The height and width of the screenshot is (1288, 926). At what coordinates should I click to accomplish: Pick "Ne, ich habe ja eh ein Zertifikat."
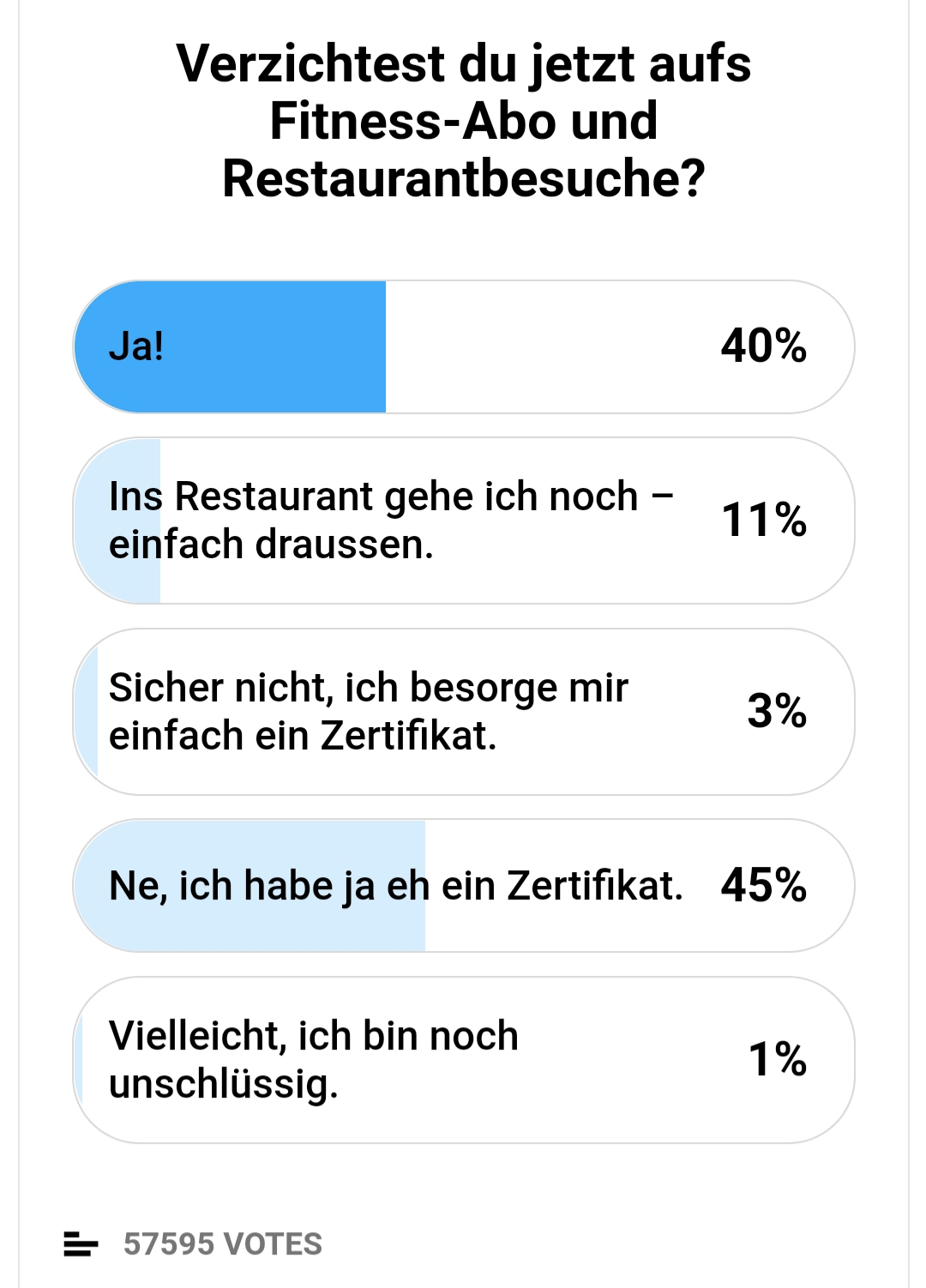point(463,886)
